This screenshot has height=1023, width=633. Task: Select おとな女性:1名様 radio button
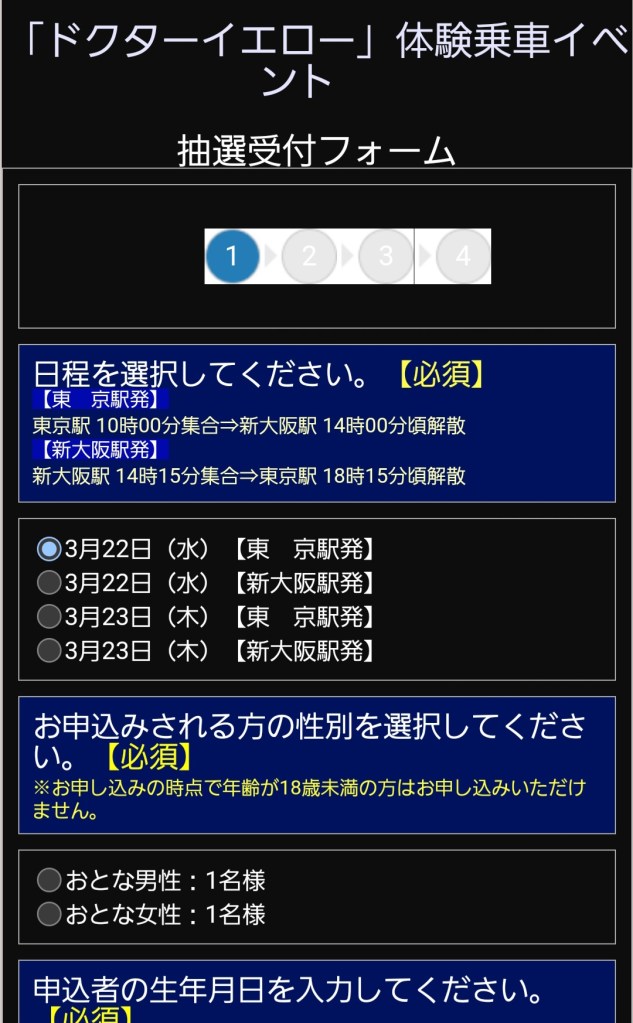point(49,914)
